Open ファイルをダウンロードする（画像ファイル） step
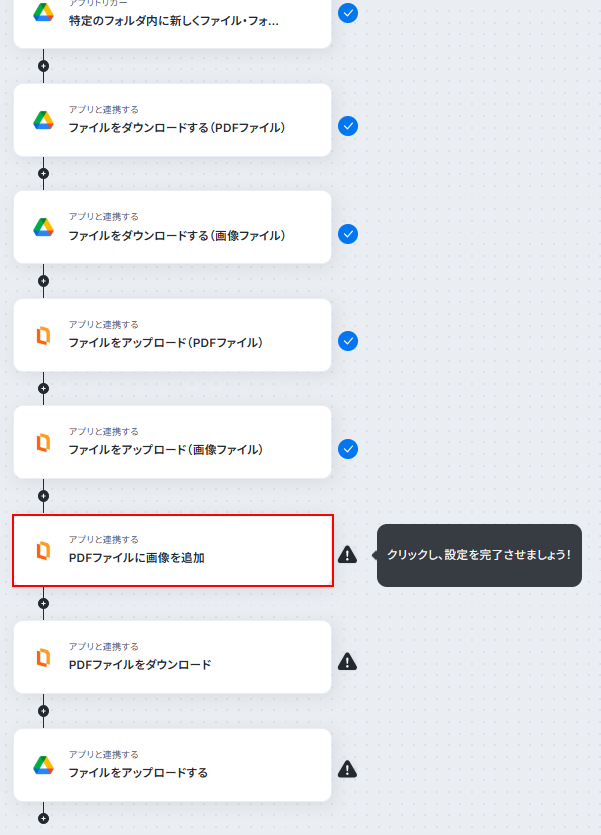This screenshot has height=835, width=601. [x=172, y=228]
